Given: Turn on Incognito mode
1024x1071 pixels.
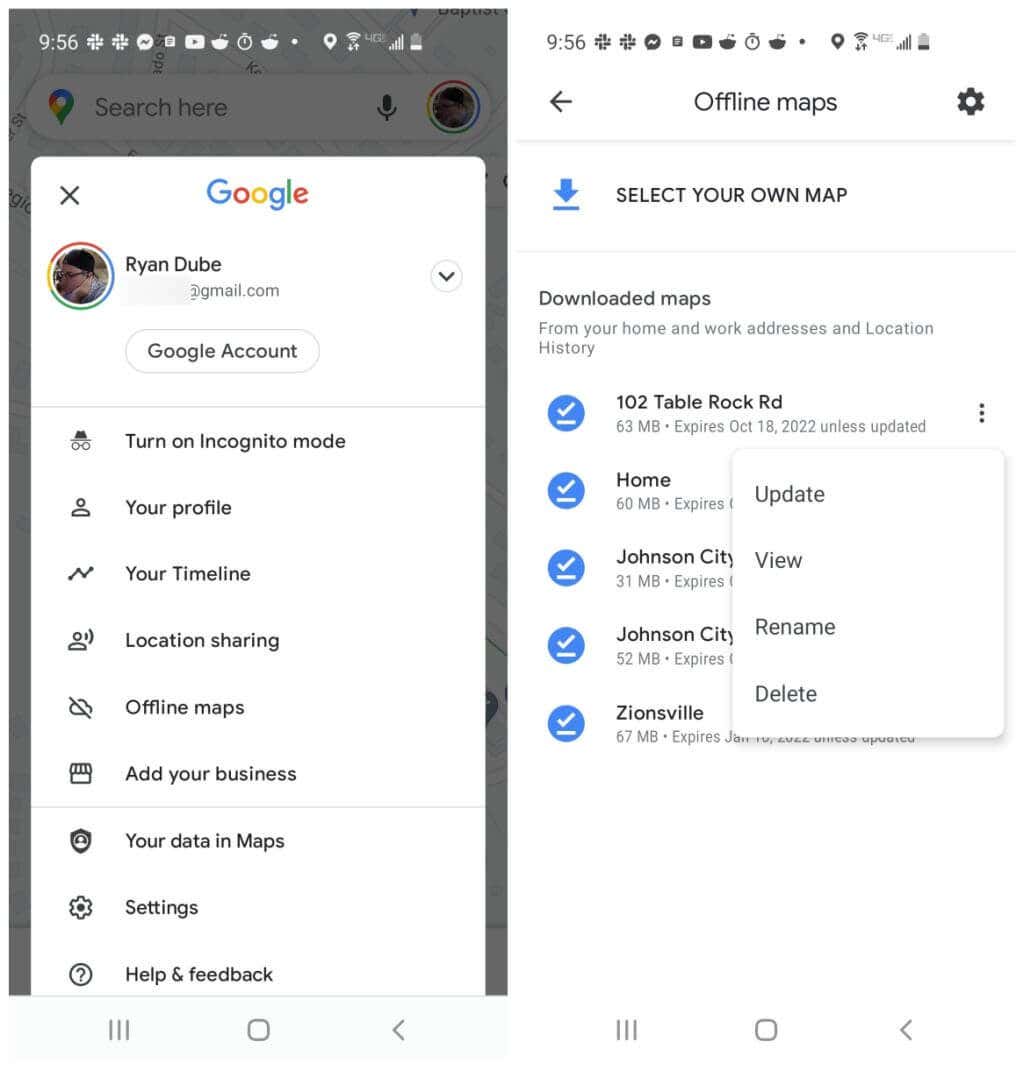Looking at the screenshot, I should [234, 441].
